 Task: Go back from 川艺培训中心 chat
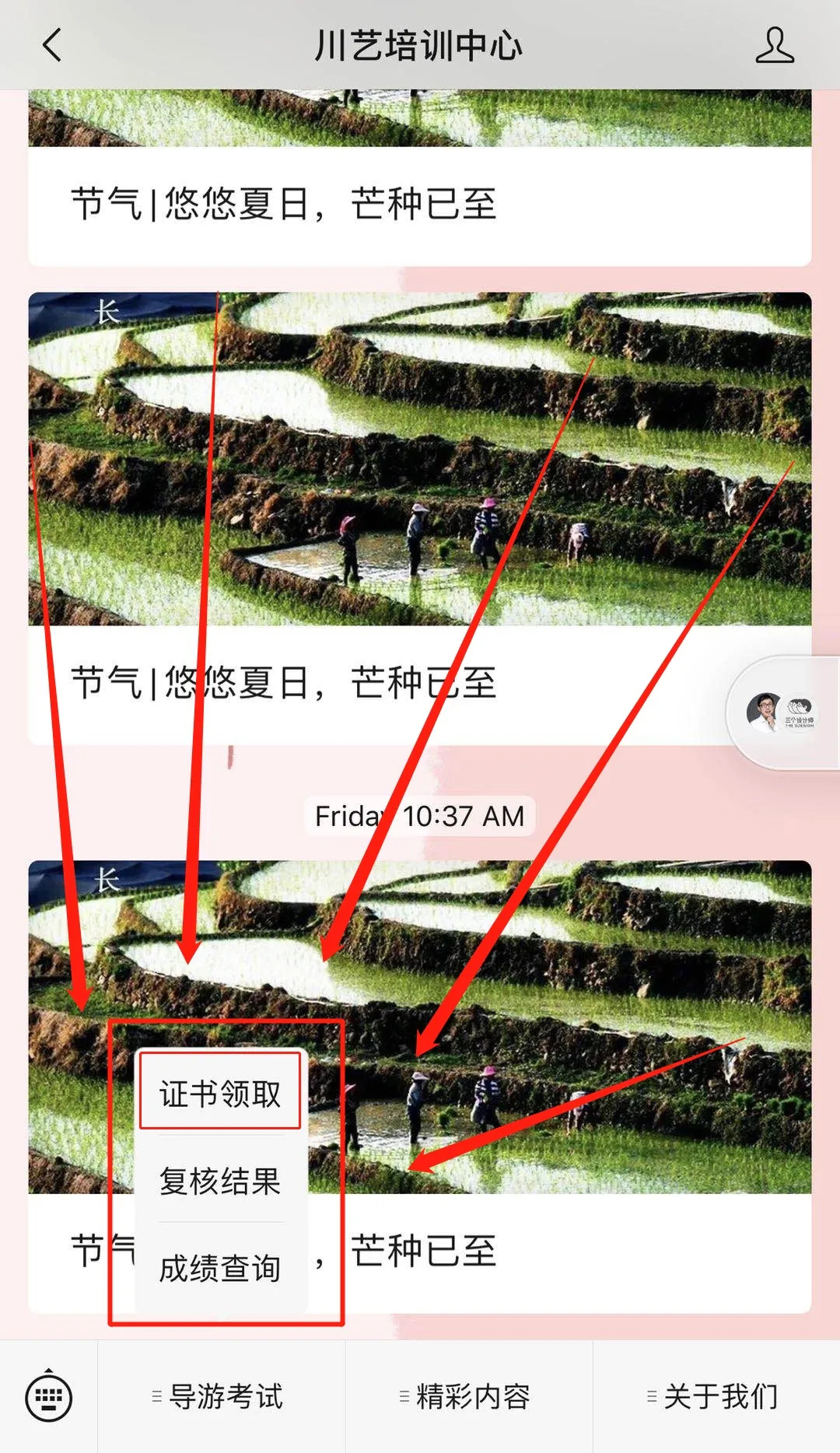pyautogui.click(x=52, y=45)
